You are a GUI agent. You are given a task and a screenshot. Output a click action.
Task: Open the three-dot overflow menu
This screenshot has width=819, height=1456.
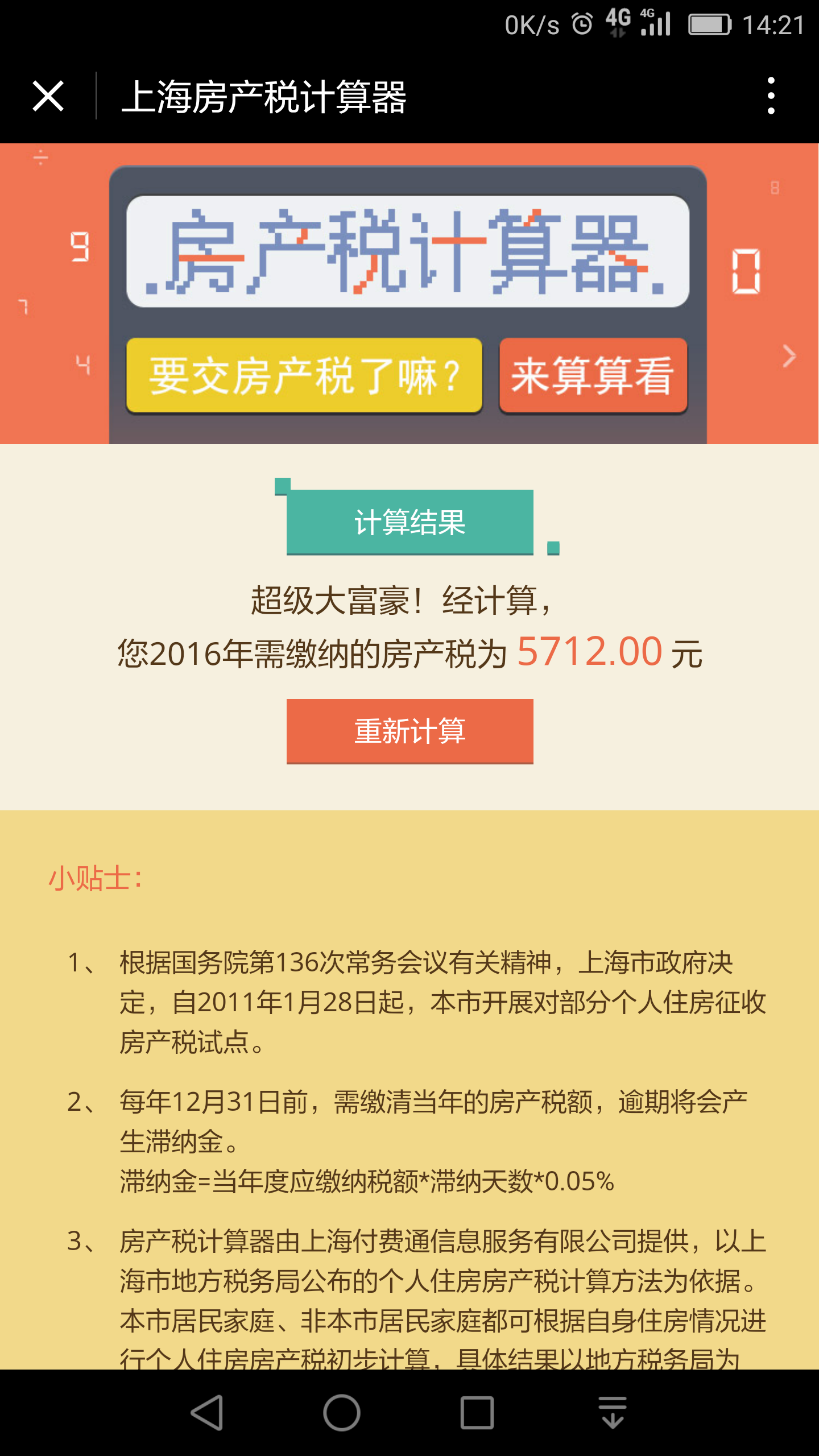(x=771, y=96)
